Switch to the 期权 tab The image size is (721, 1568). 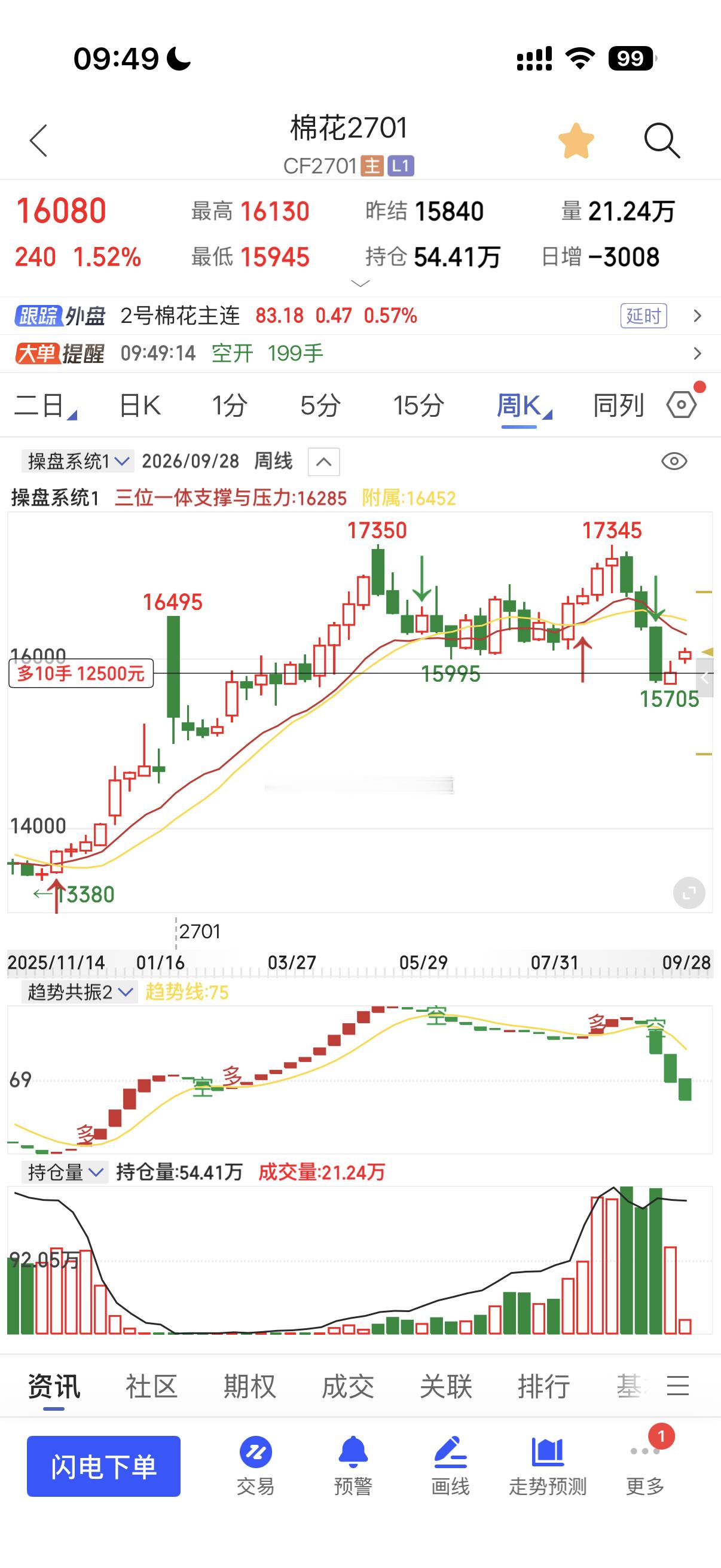249,1387
